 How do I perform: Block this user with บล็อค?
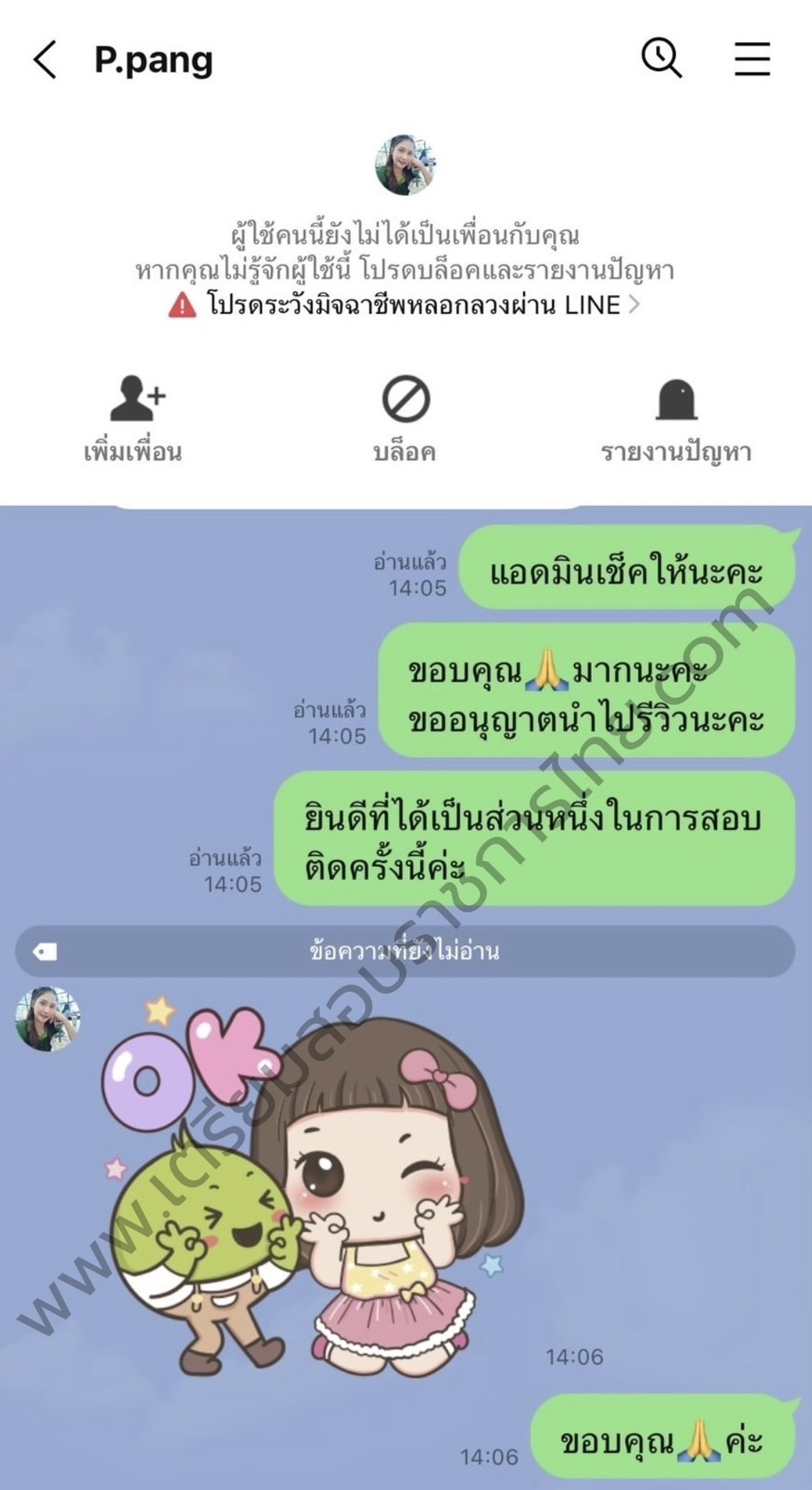click(405, 418)
